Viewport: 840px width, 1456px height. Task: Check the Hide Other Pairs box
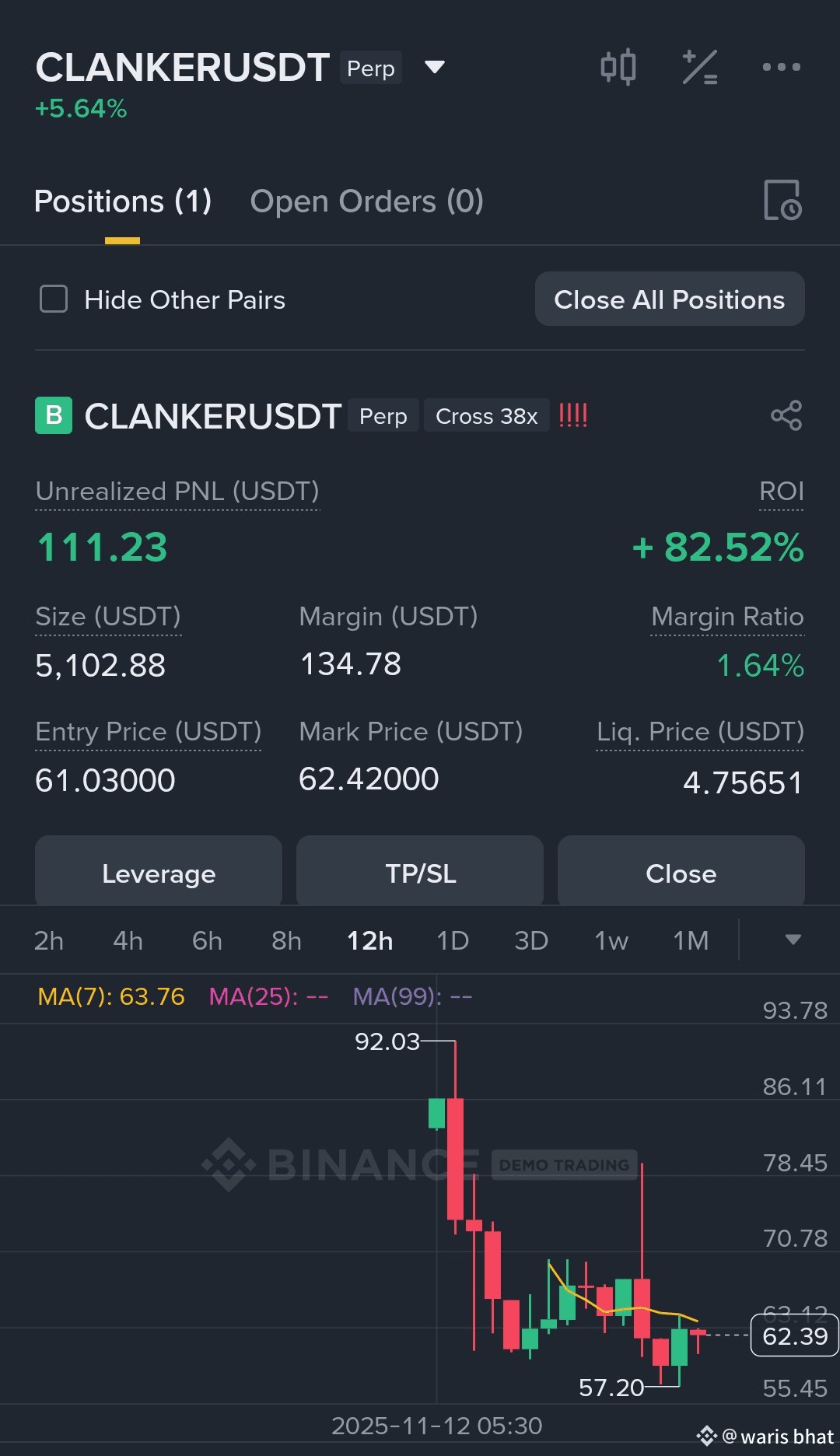[54, 299]
